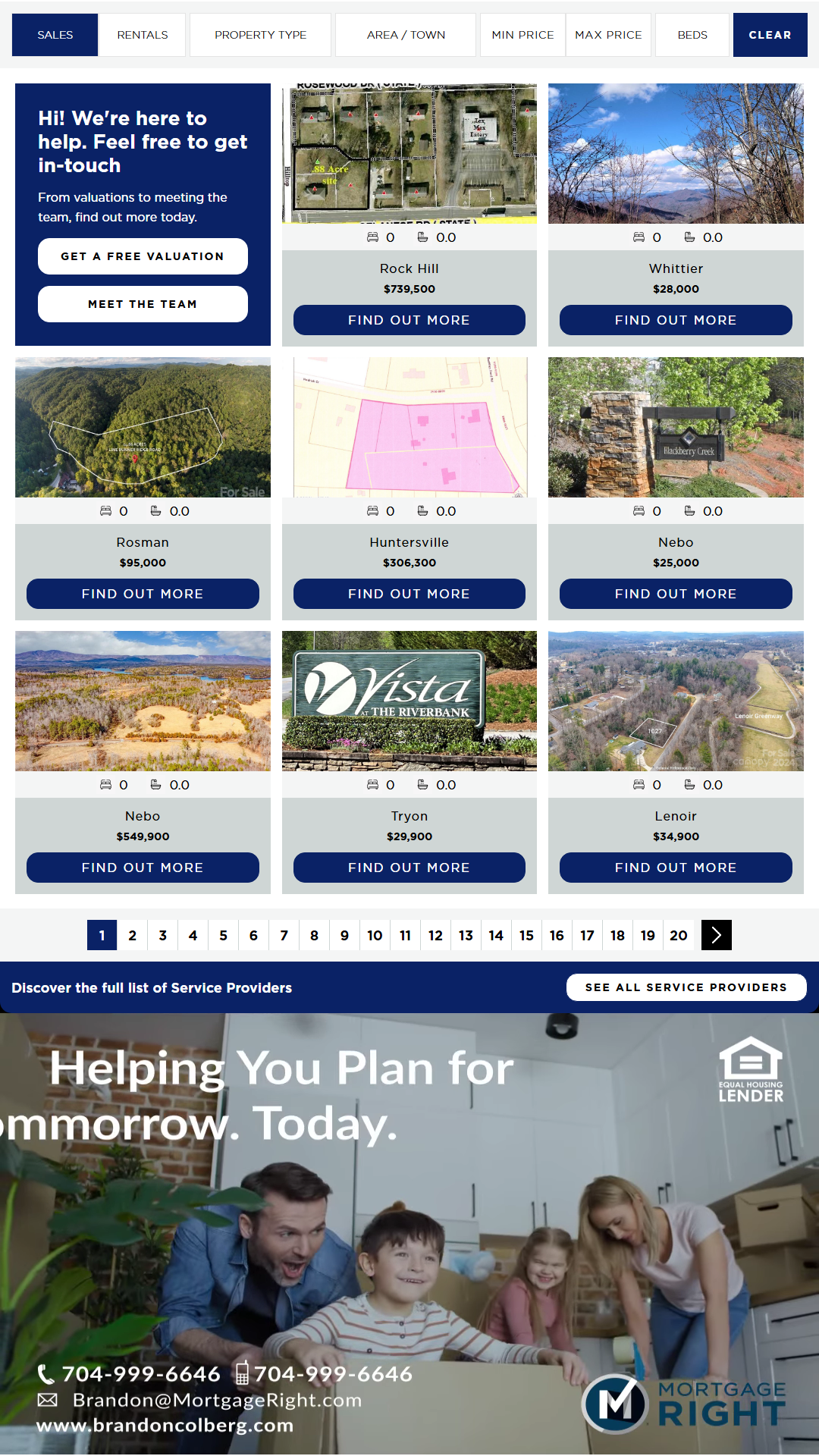Choose a Max Price filter
This screenshot has width=819, height=1456.
(608, 35)
